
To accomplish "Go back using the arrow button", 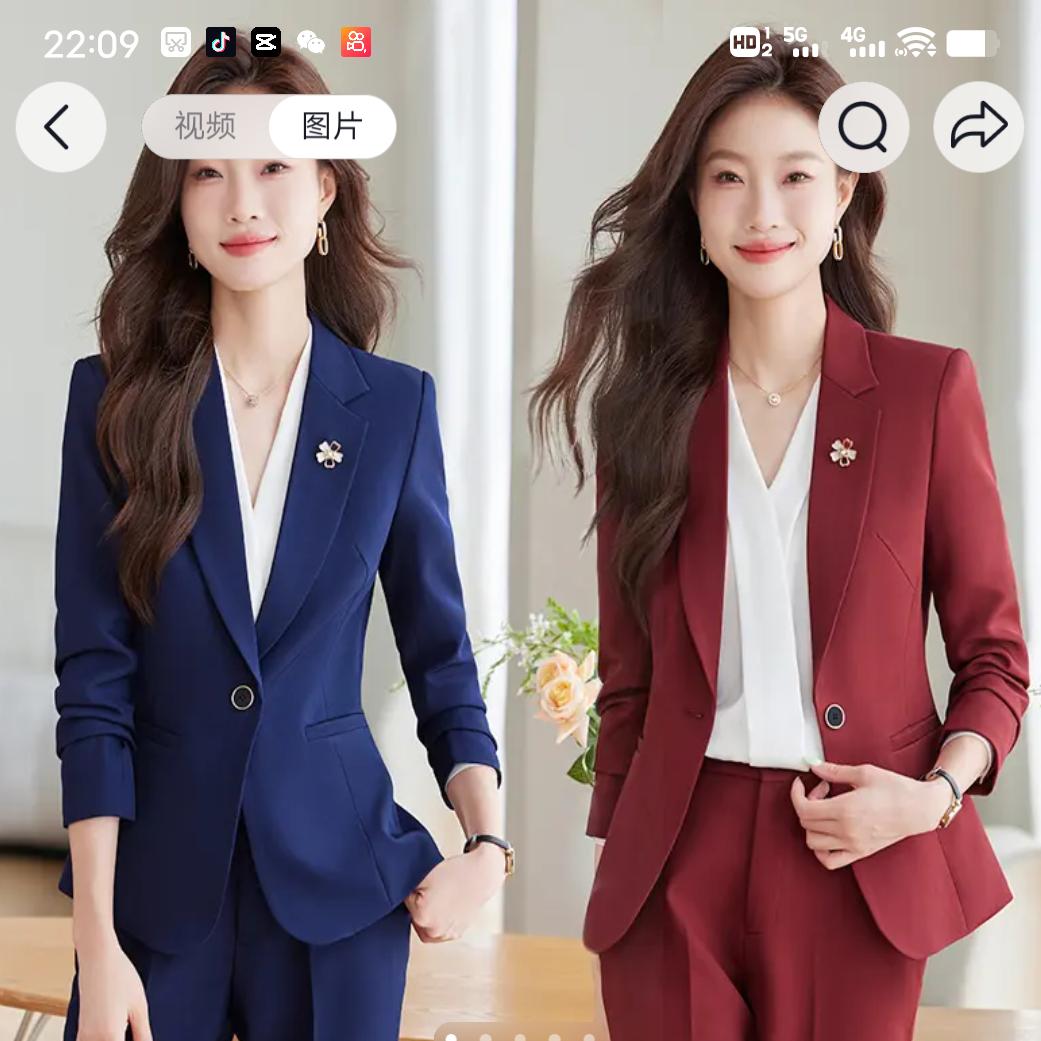I will pyautogui.click(x=60, y=127).
